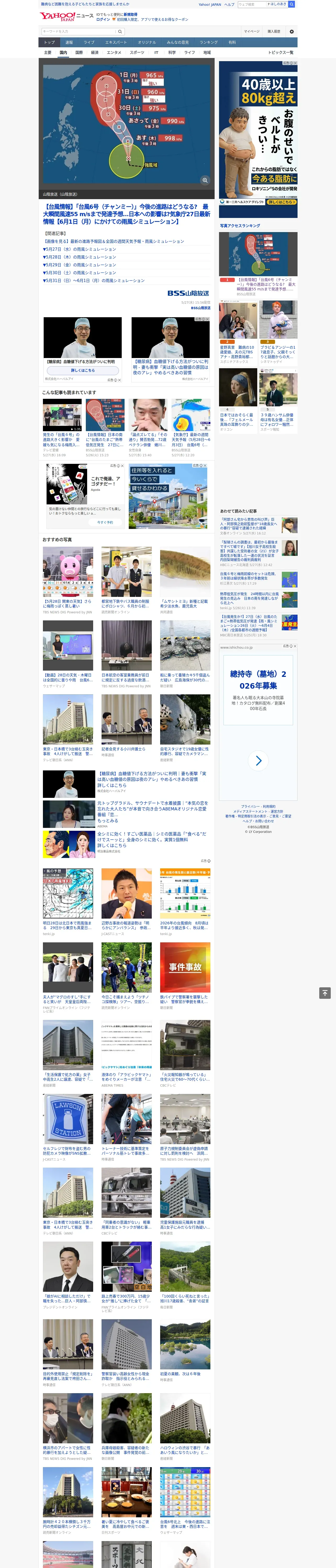Open the スポーツ category
The width and height of the screenshot is (336, 1568).
[137, 52]
